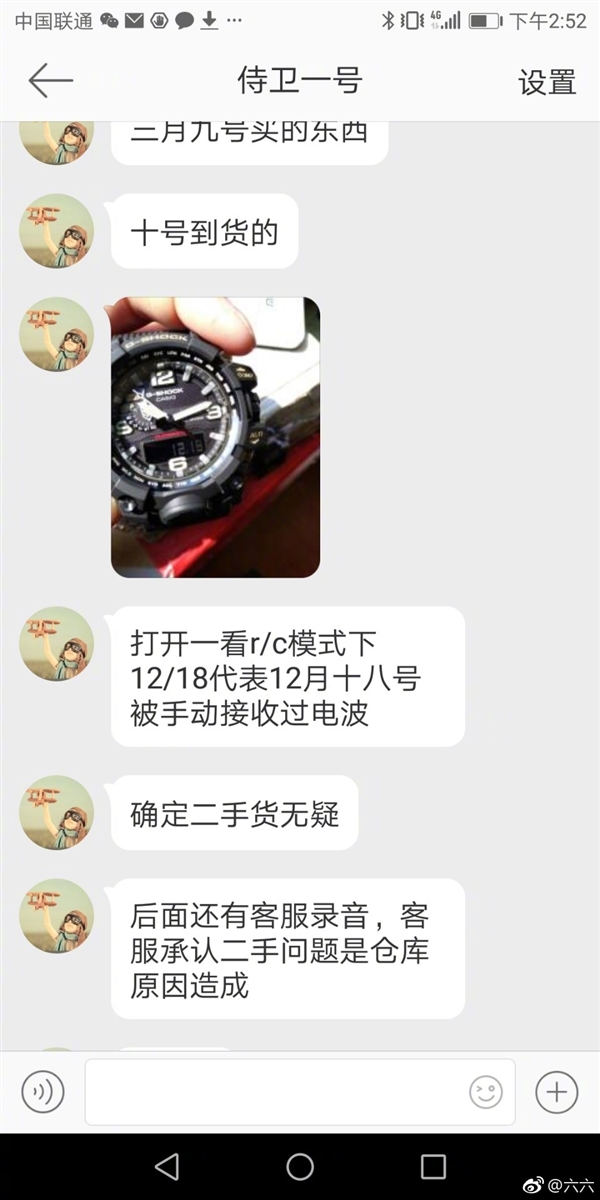Open the G-Shock watch photo message
600x1200 pixels.
(x=215, y=437)
